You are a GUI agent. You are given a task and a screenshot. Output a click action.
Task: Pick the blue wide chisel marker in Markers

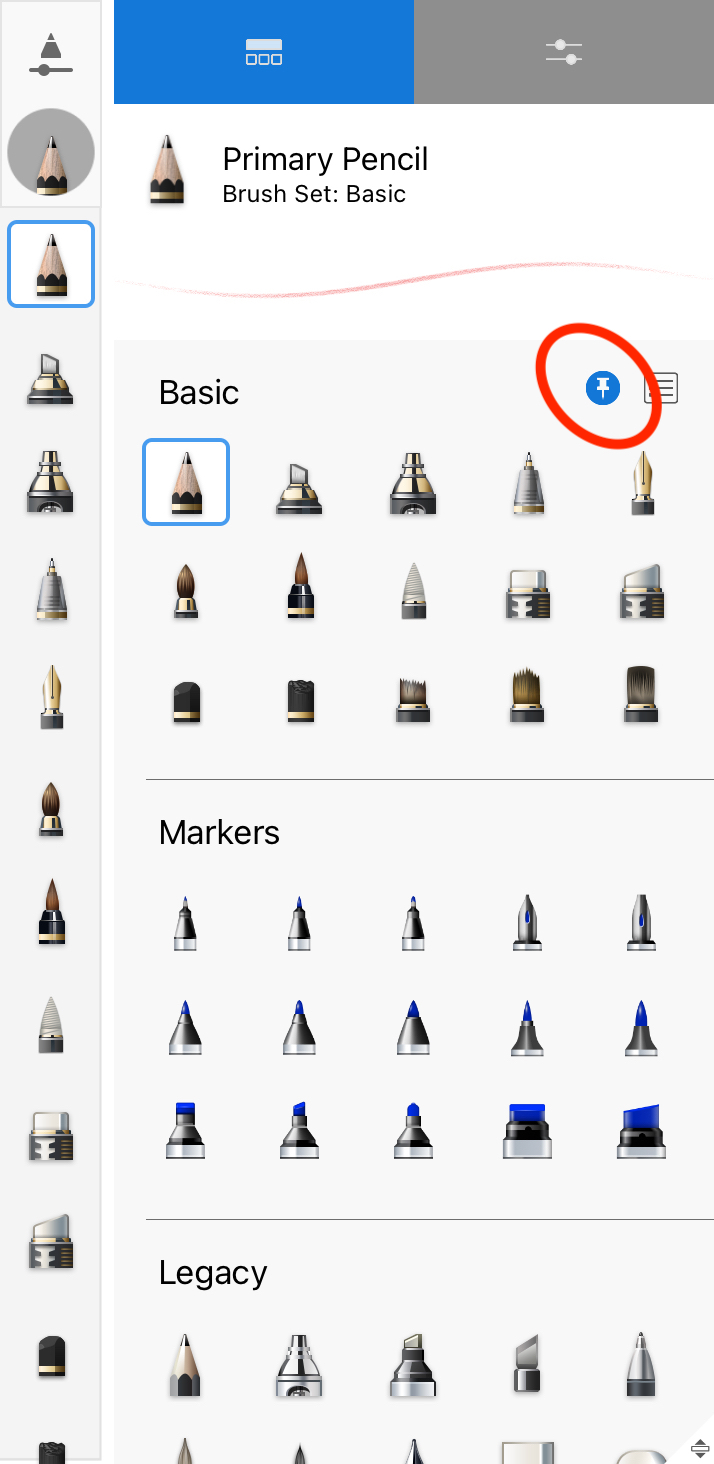point(642,1130)
